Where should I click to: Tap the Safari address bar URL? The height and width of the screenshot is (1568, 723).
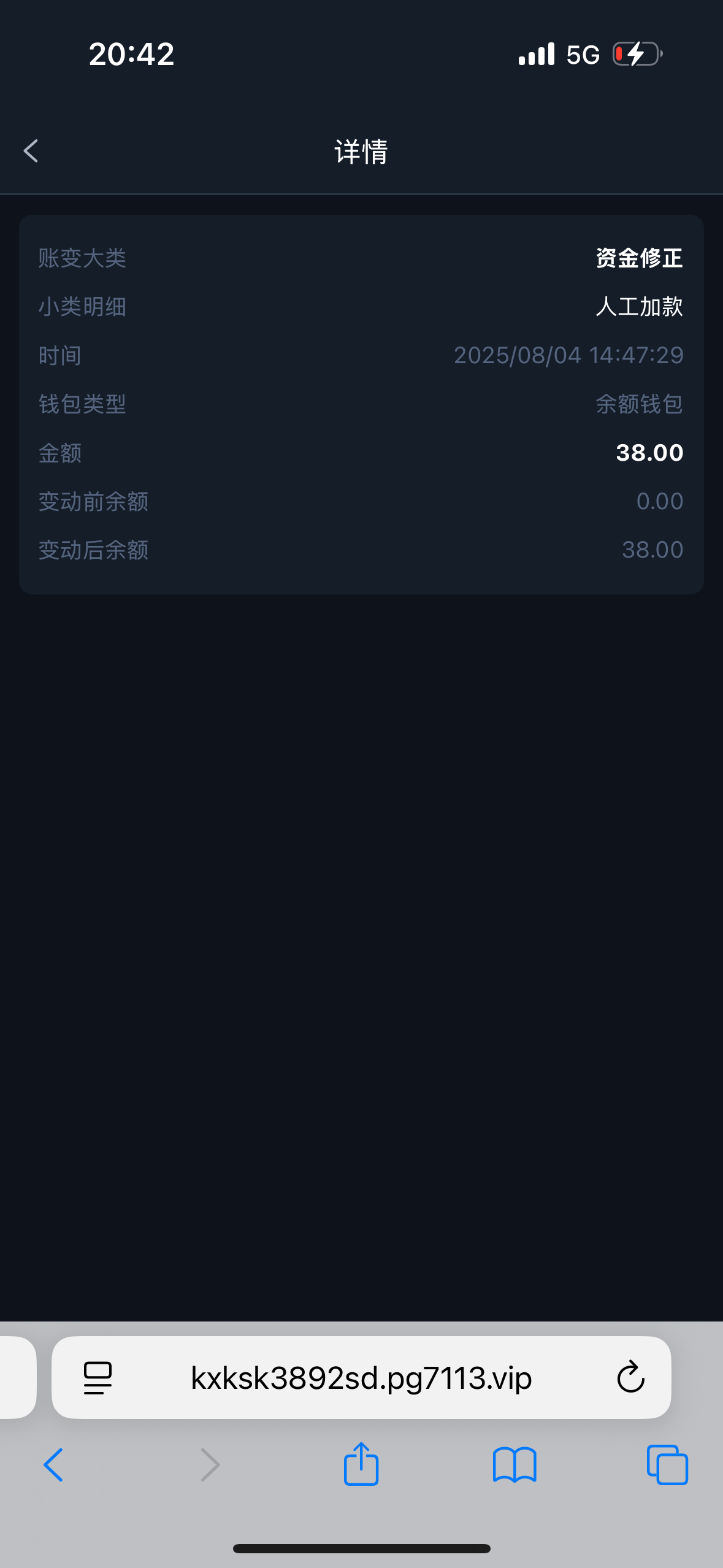361,1378
